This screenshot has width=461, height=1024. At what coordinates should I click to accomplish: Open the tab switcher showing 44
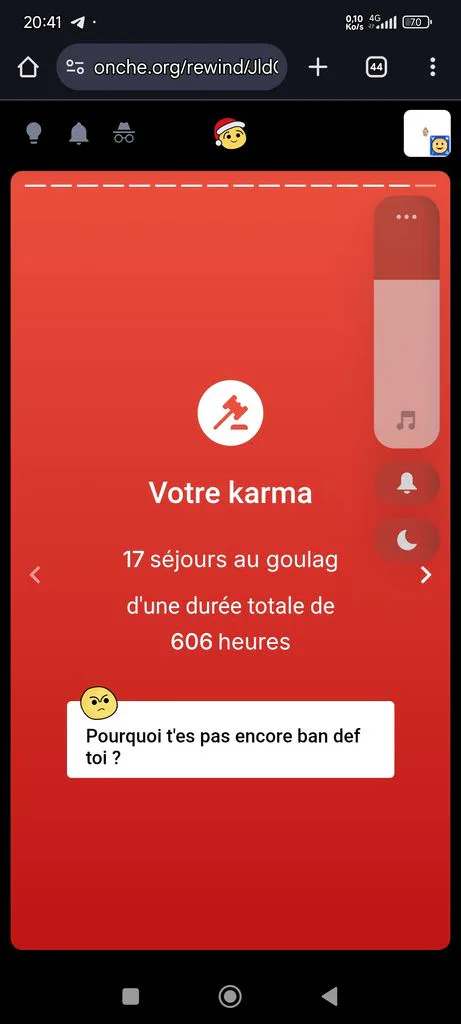click(x=376, y=67)
